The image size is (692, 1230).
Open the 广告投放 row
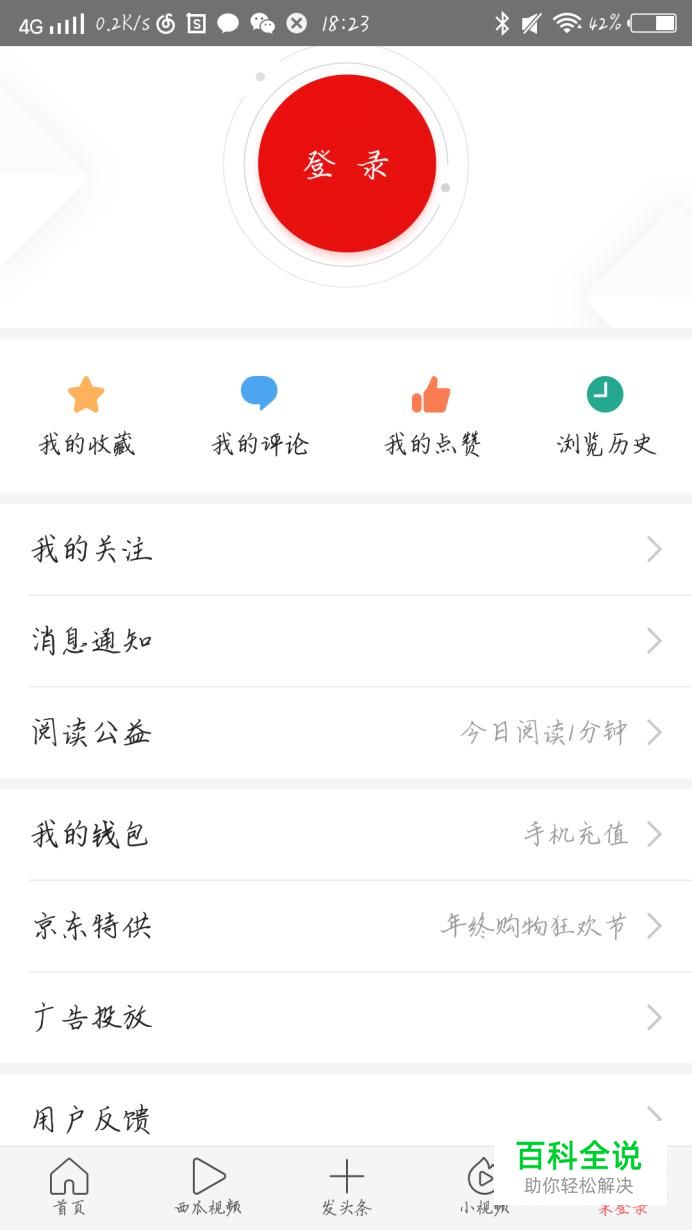346,1018
